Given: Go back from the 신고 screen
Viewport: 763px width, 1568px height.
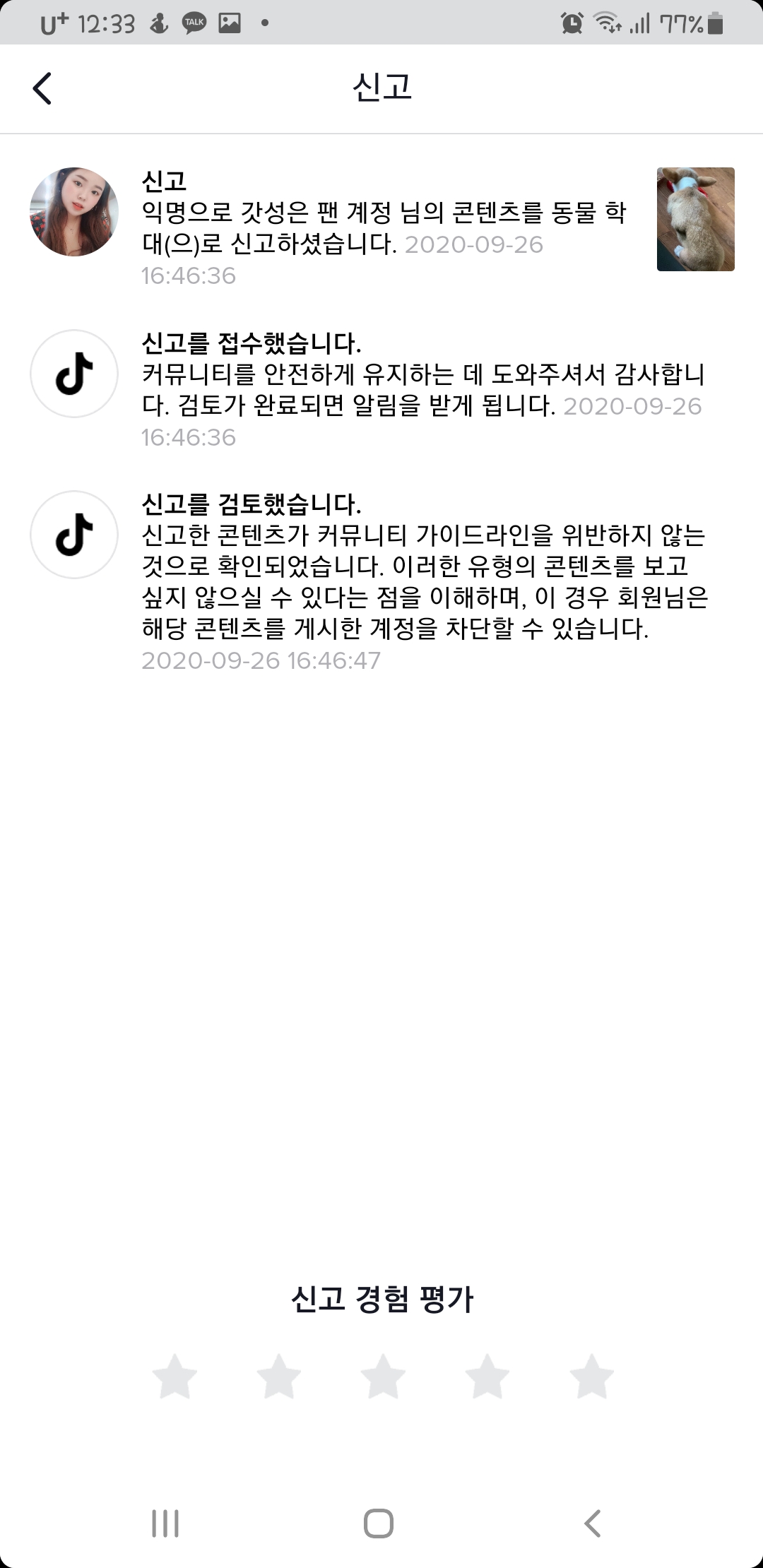Looking at the screenshot, I should point(42,89).
